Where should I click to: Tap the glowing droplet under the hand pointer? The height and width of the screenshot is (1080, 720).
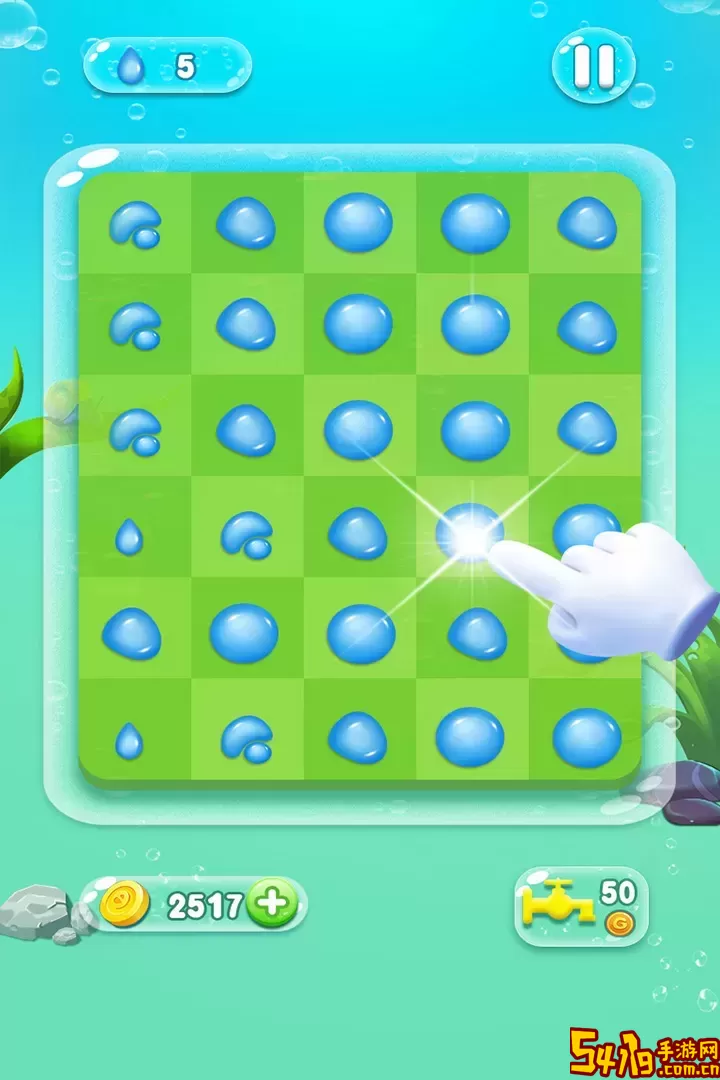471,533
